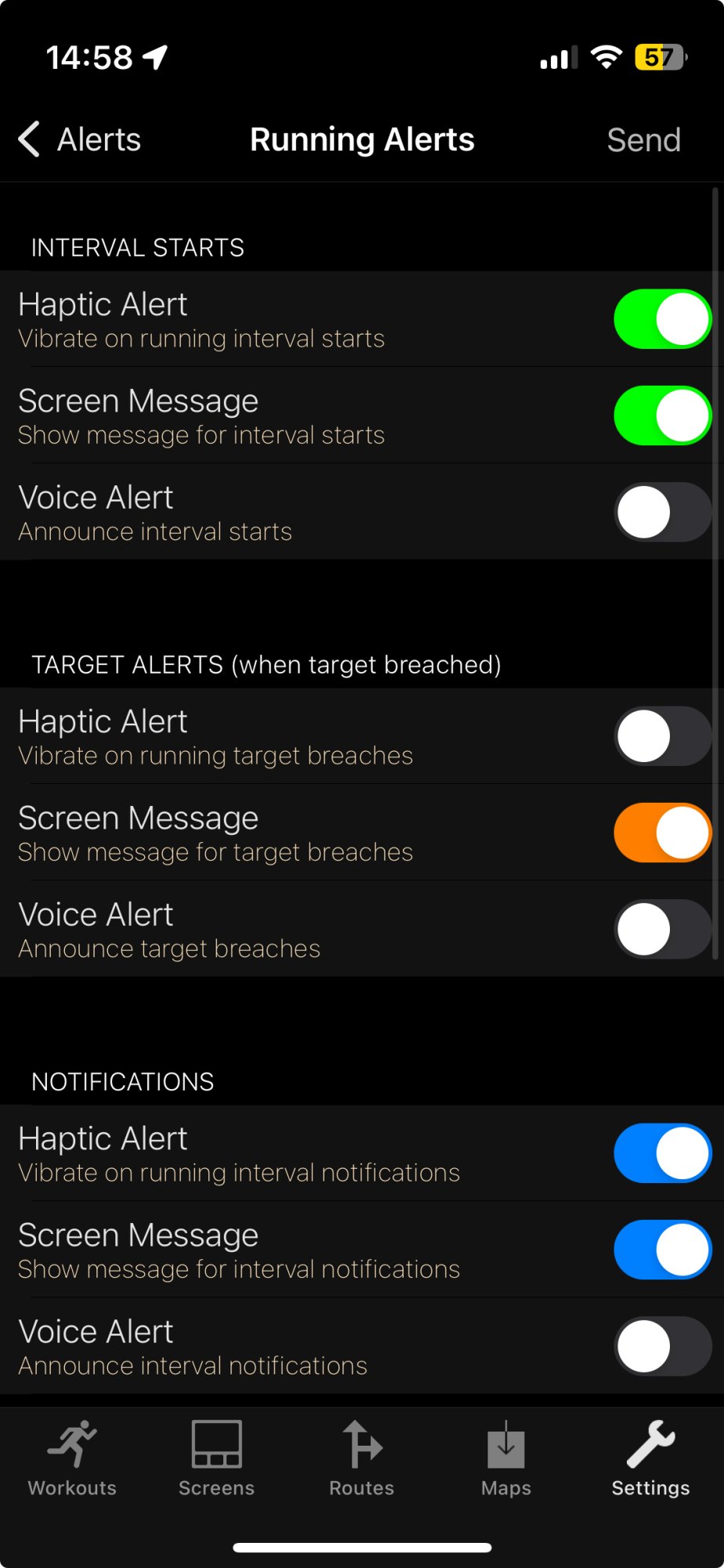The width and height of the screenshot is (724, 1568).
Task: Disable Haptic Alert for interval starts
Action: tap(662, 319)
